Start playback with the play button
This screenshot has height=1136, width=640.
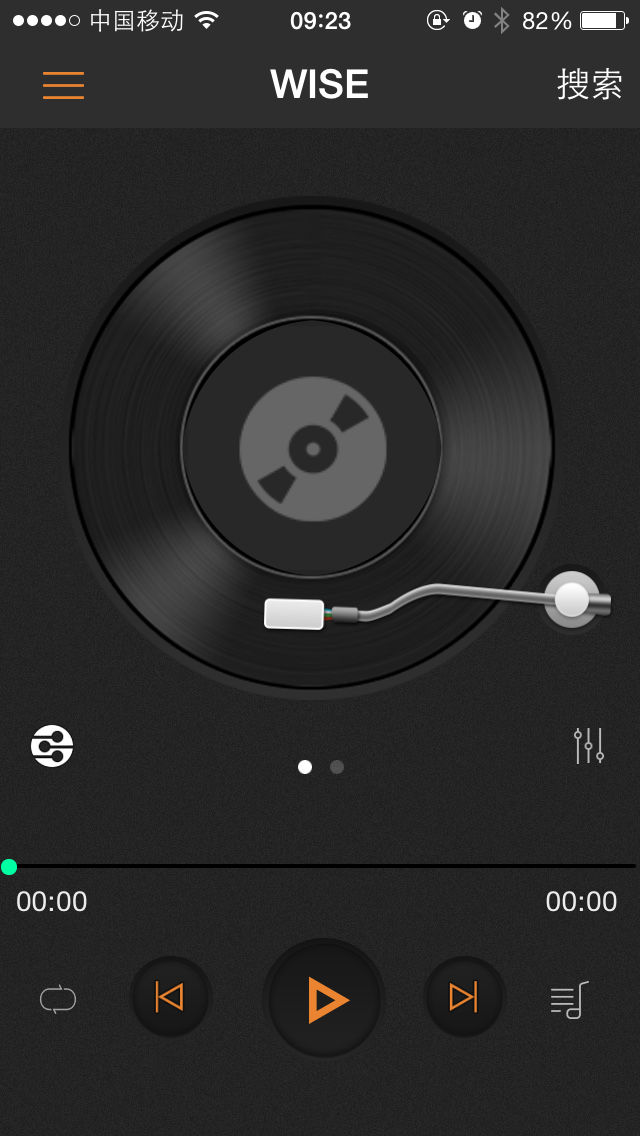pos(325,999)
